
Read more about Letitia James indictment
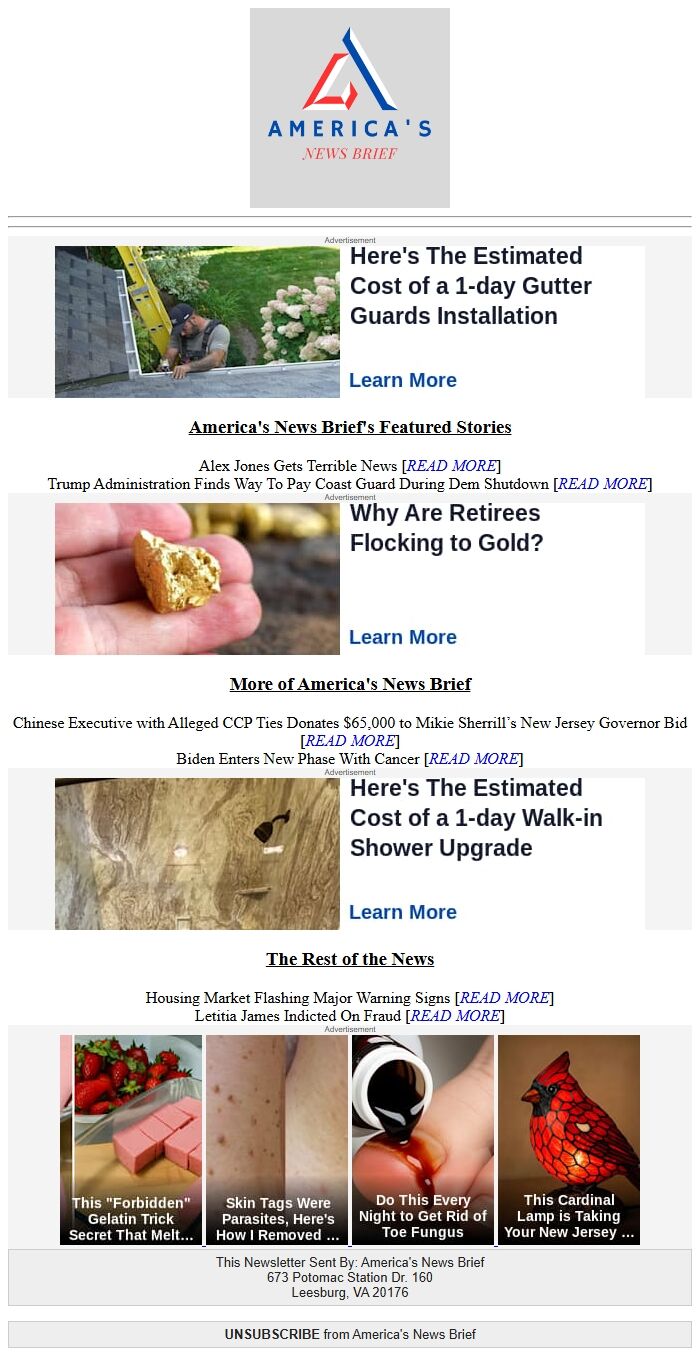click(x=455, y=1016)
